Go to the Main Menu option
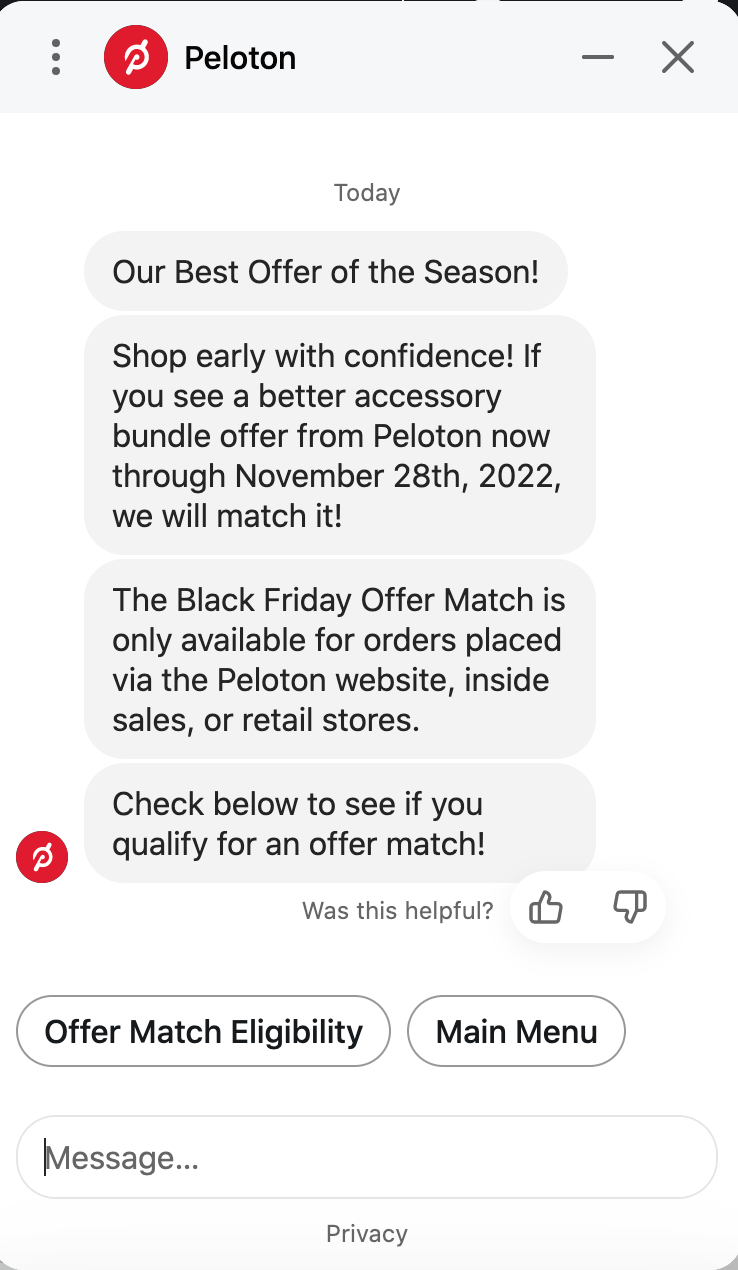 click(x=516, y=1031)
